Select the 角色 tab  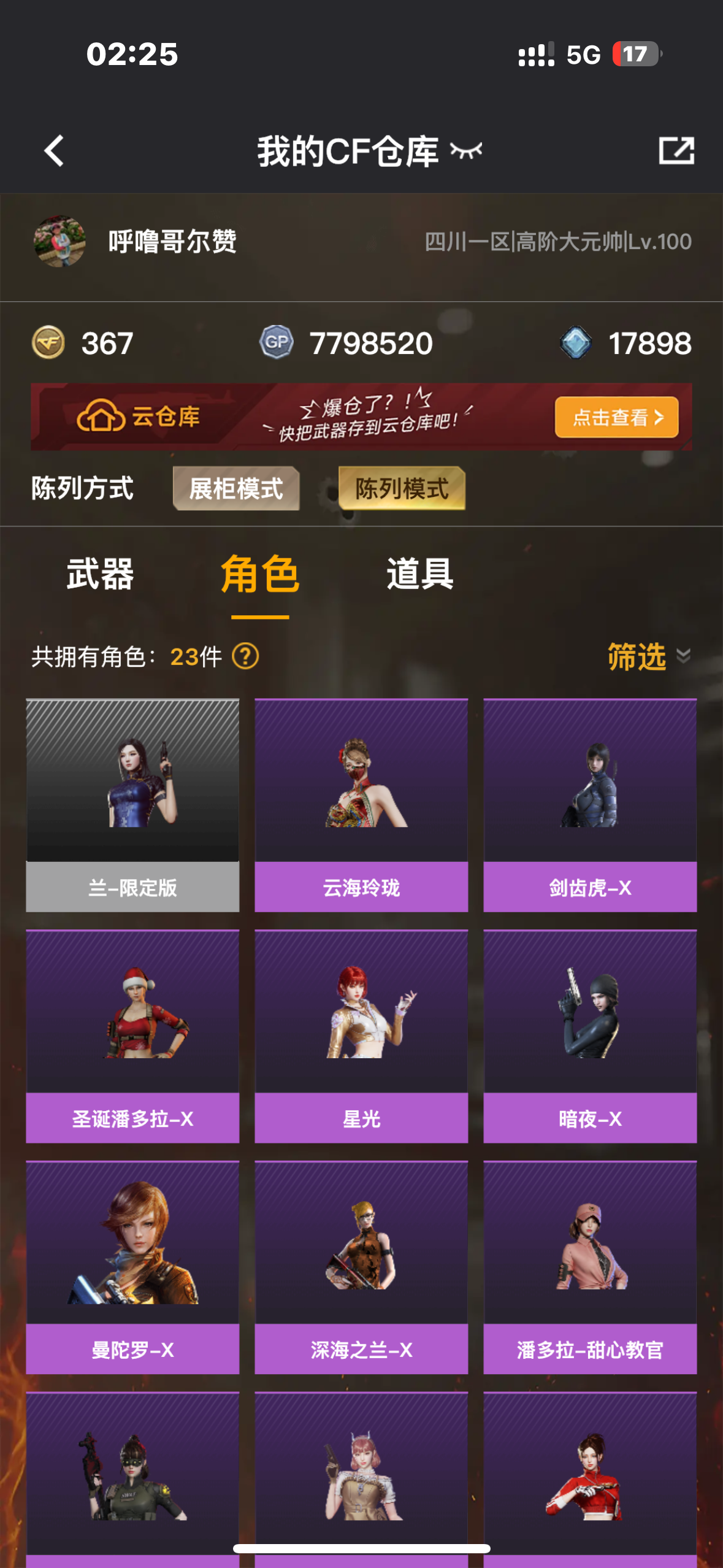click(x=260, y=575)
